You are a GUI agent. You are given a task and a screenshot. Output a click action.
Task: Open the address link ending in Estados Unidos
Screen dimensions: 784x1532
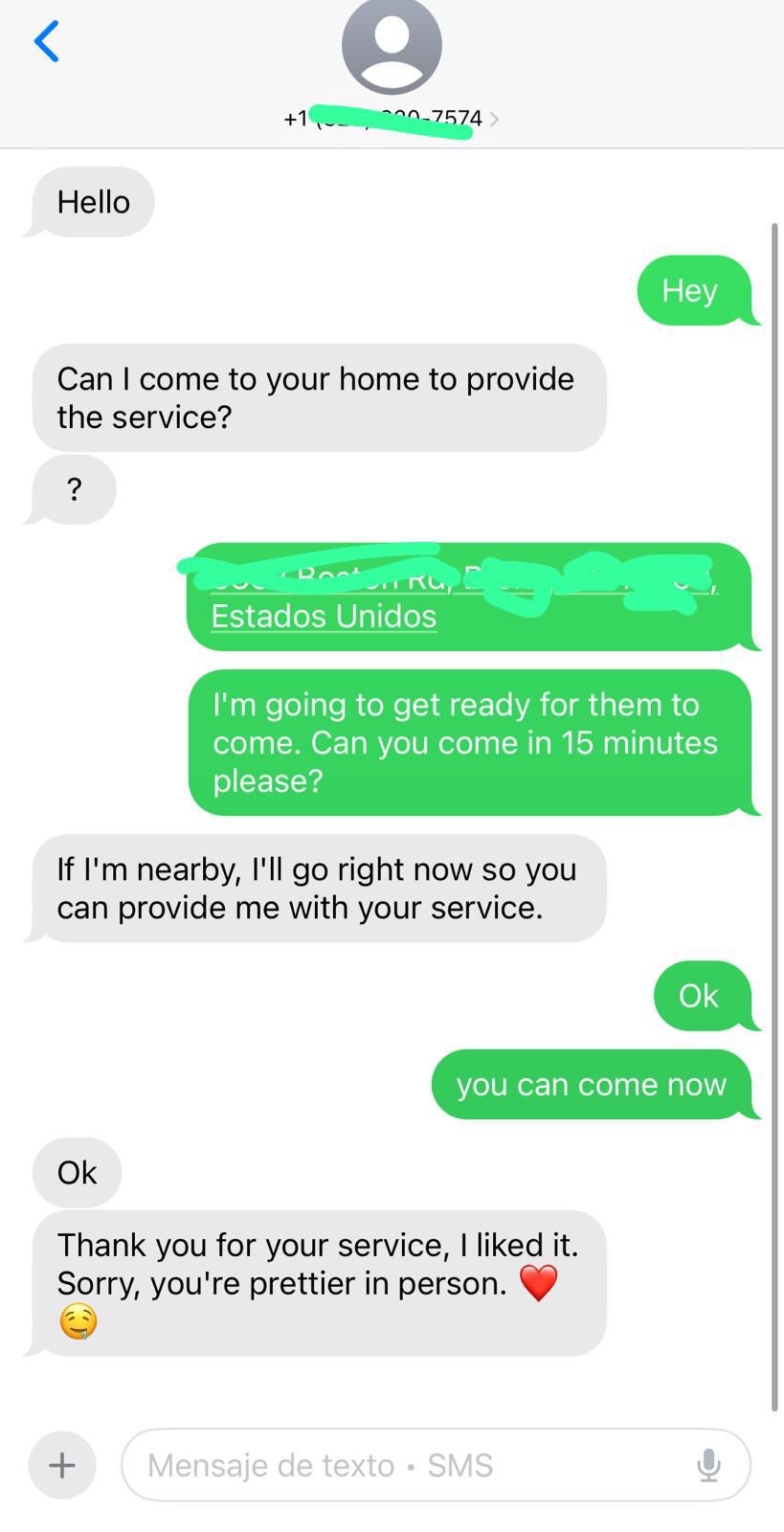click(x=324, y=616)
